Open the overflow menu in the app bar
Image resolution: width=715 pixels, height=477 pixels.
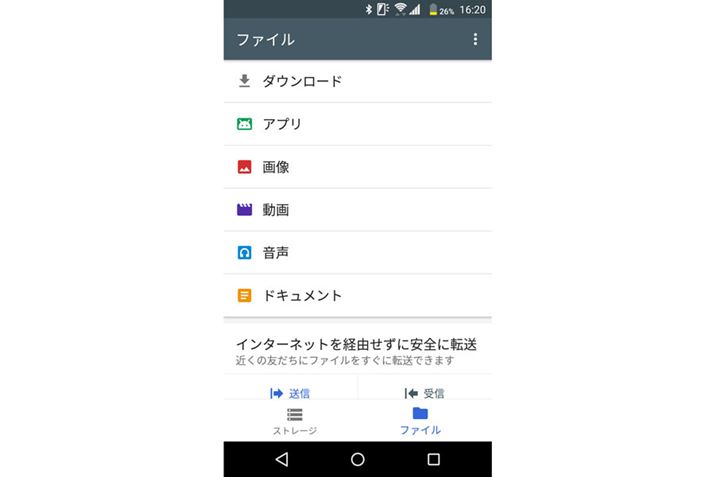point(475,40)
